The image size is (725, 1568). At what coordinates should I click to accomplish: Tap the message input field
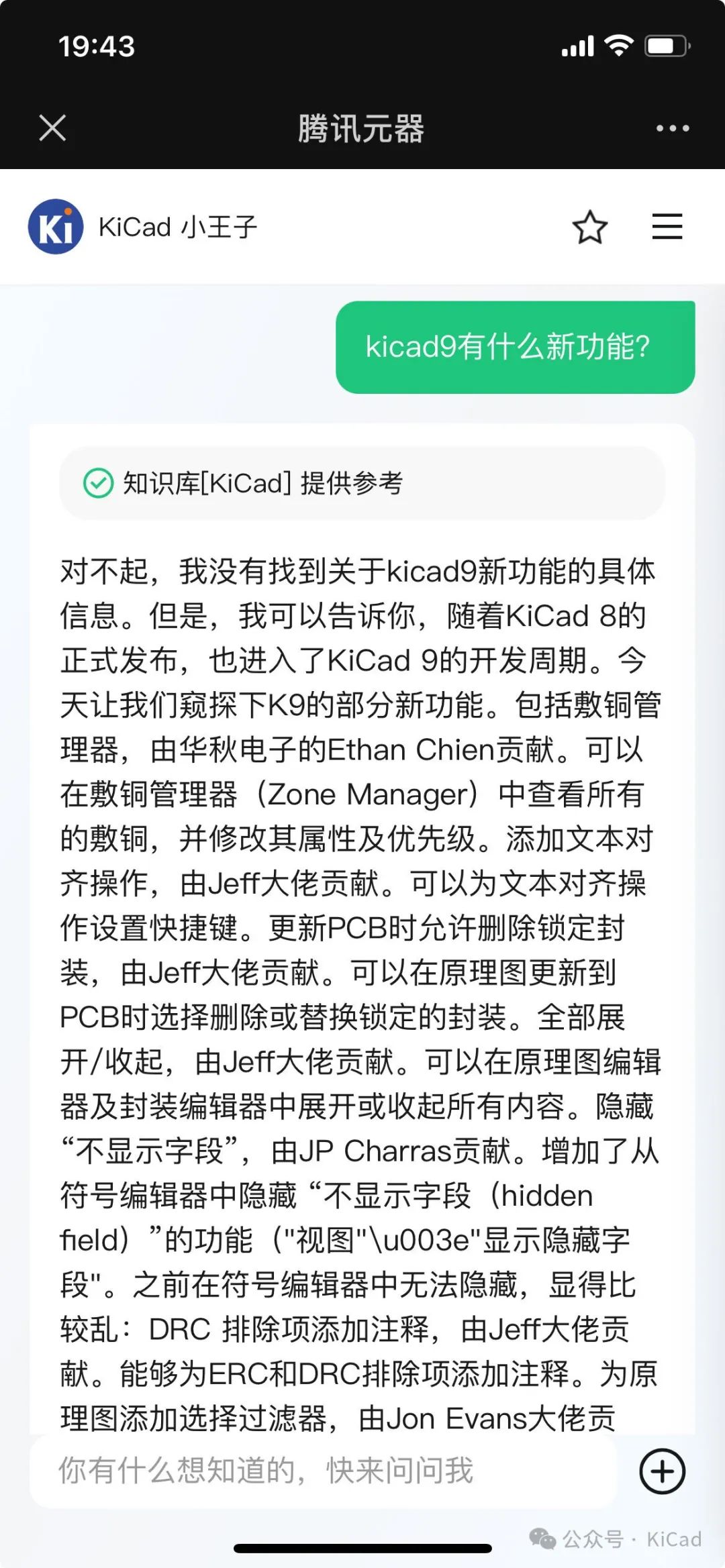[x=322, y=1471]
